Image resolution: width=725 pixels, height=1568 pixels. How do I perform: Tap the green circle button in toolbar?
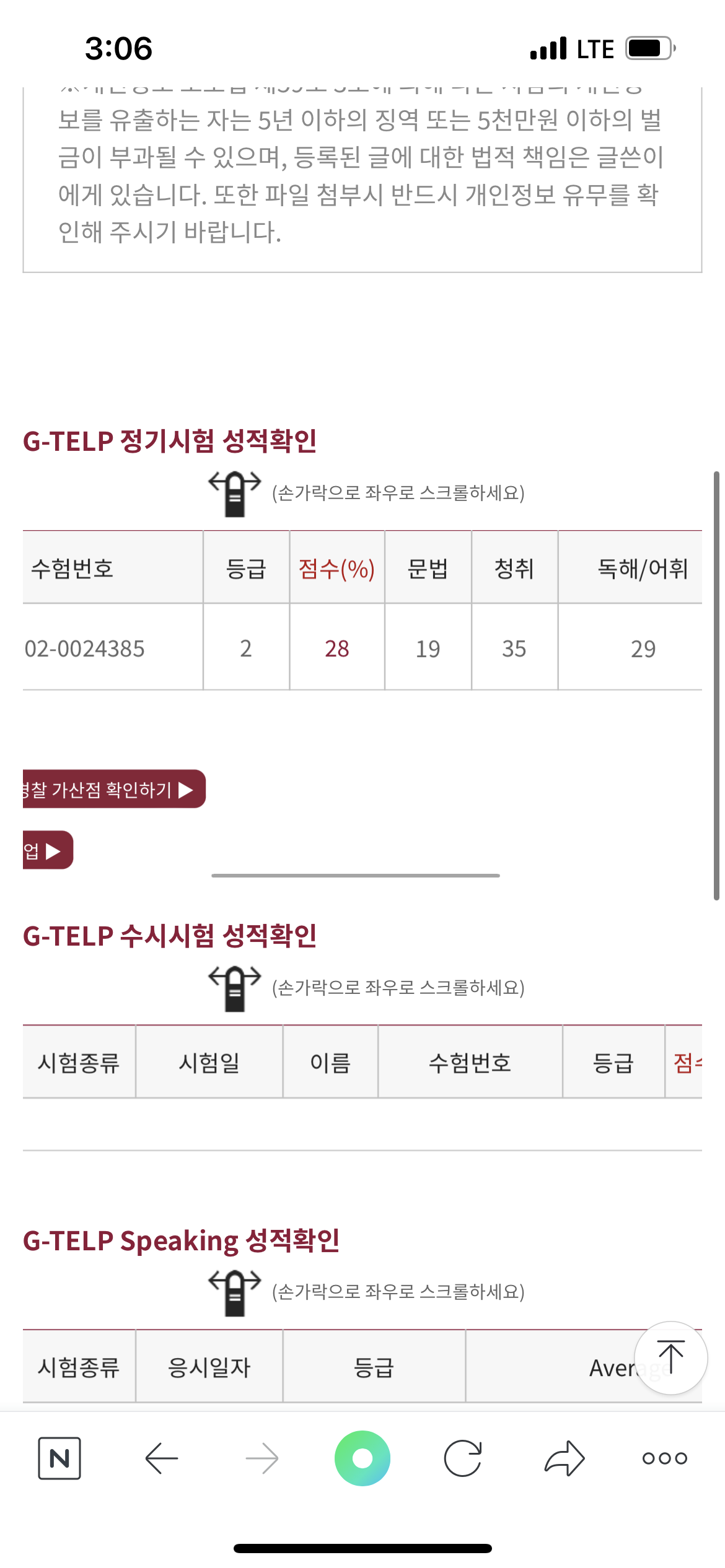click(x=362, y=1458)
